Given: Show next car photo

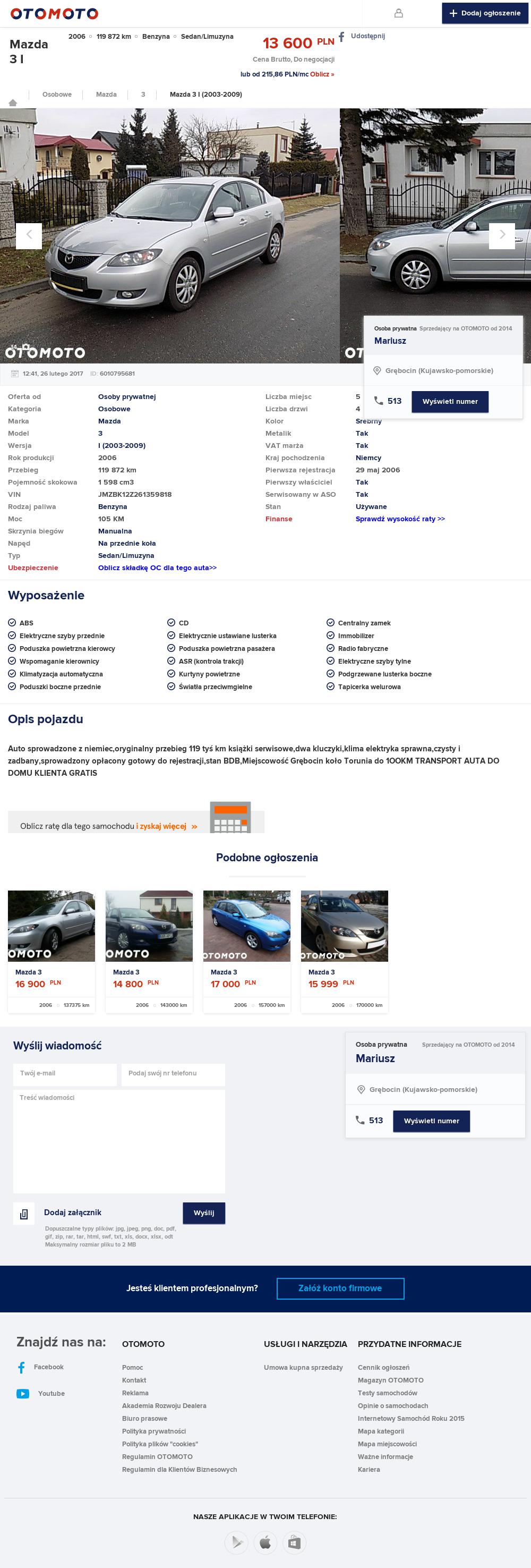Looking at the screenshot, I should pos(502,235).
